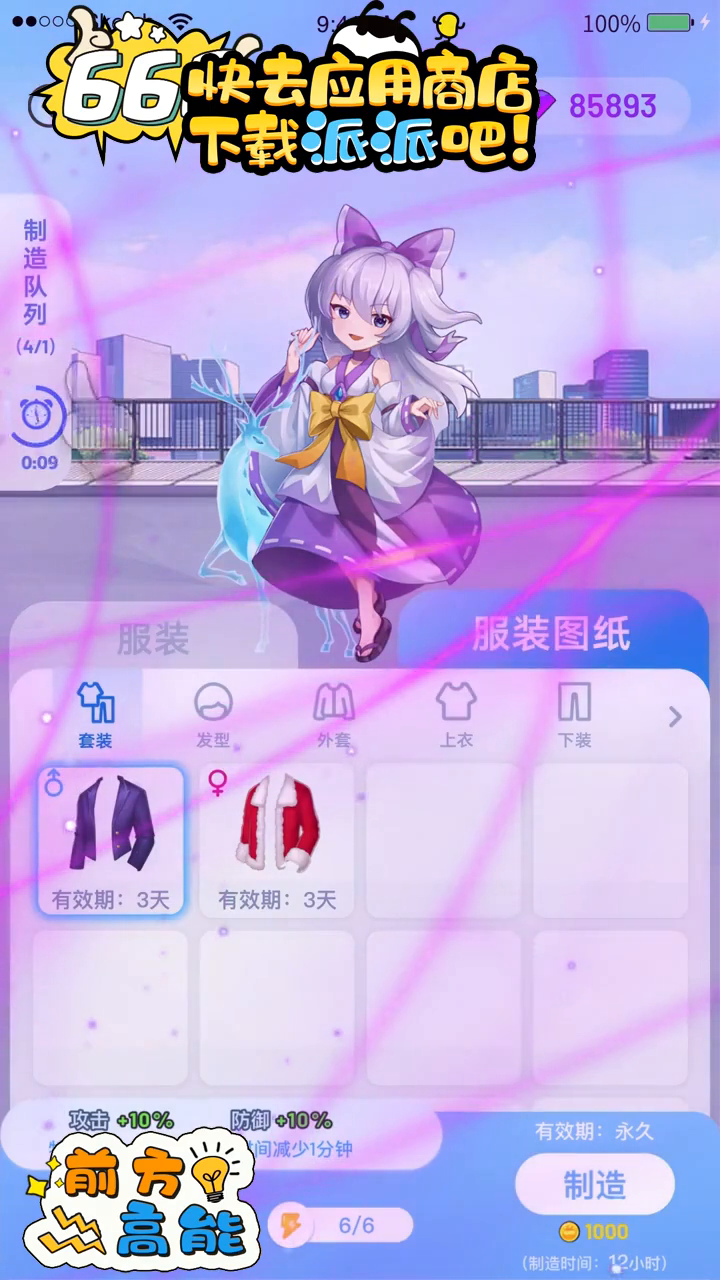Select the 下装 category

click(x=574, y=716)
